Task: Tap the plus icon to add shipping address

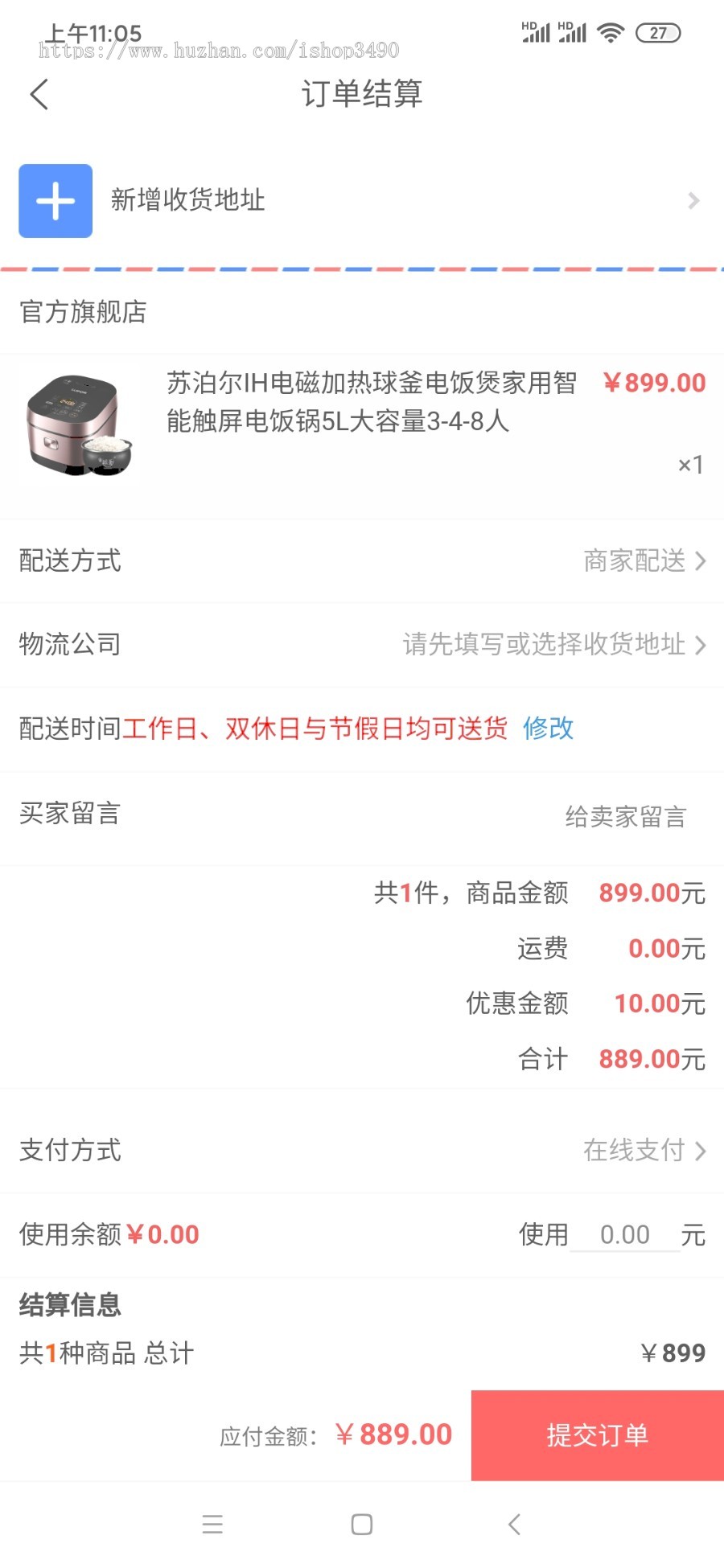Action: (55, 201)
